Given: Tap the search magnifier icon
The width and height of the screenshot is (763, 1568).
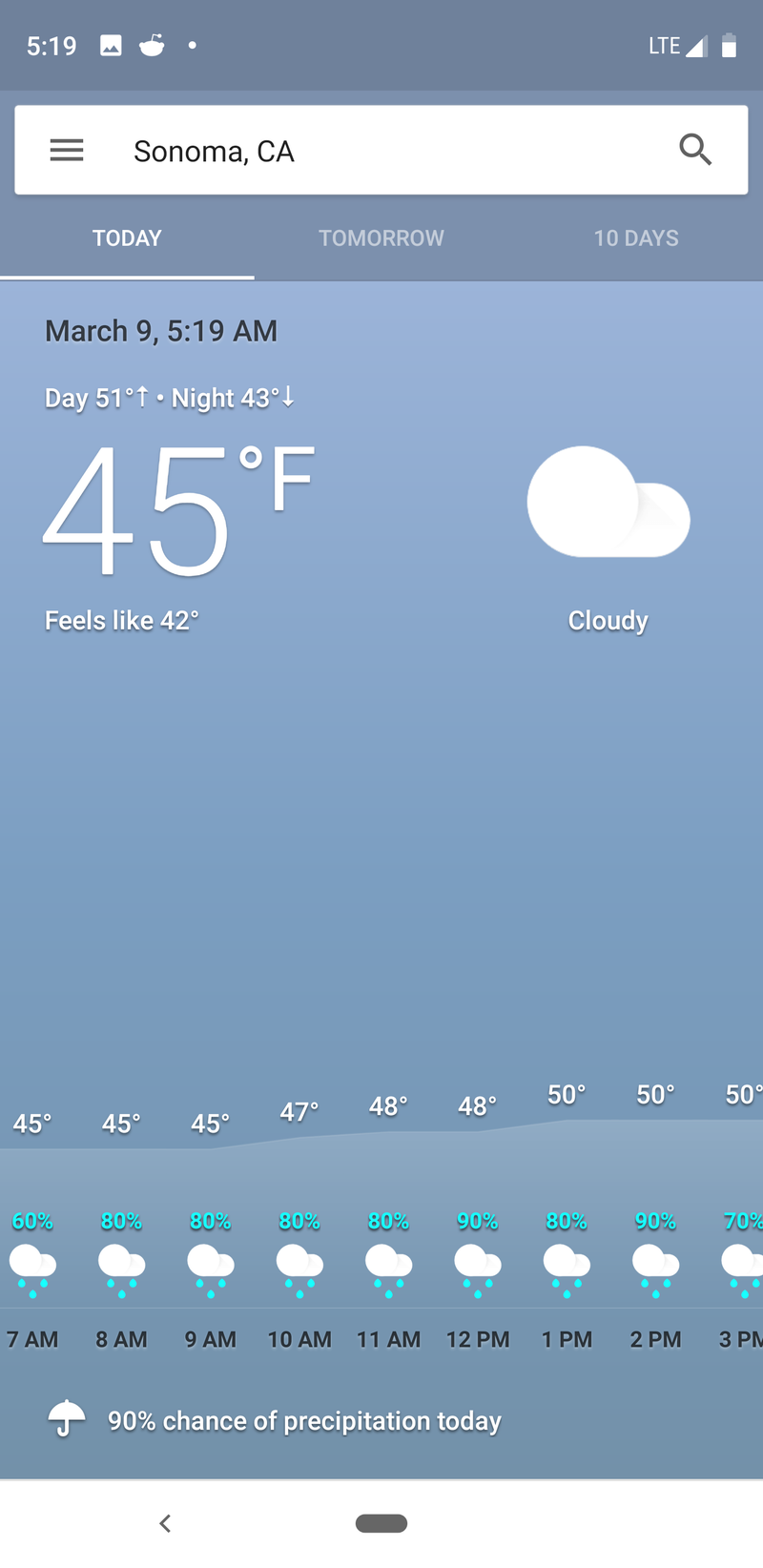Looking at the screenshot, I should pyautogui.click(x=695, y=150).
